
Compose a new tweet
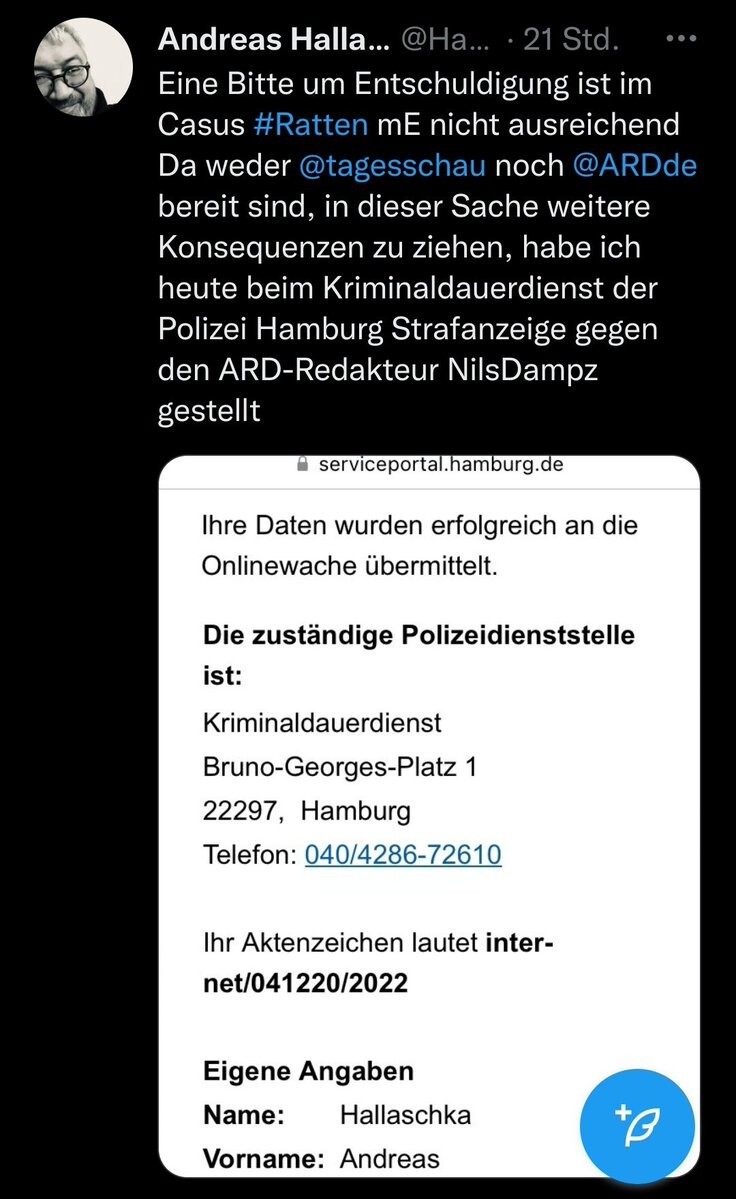click(x=637, y=1126)
